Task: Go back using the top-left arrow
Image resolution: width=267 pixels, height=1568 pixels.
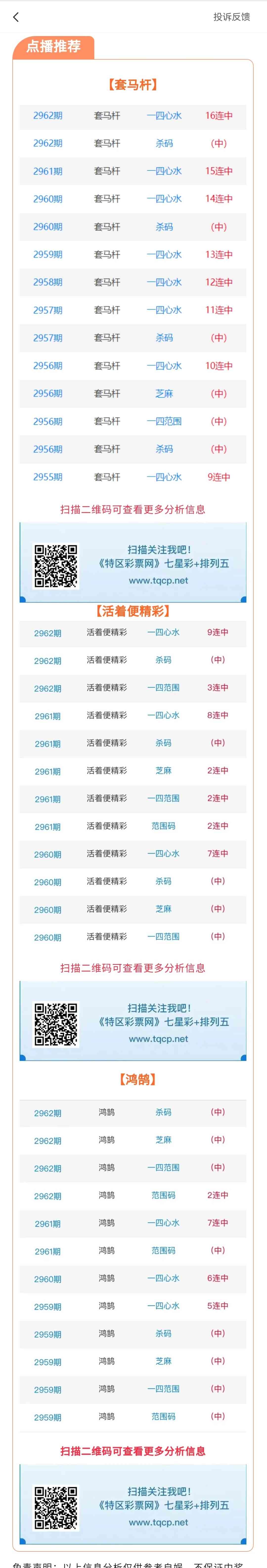Action: [16, 17]
